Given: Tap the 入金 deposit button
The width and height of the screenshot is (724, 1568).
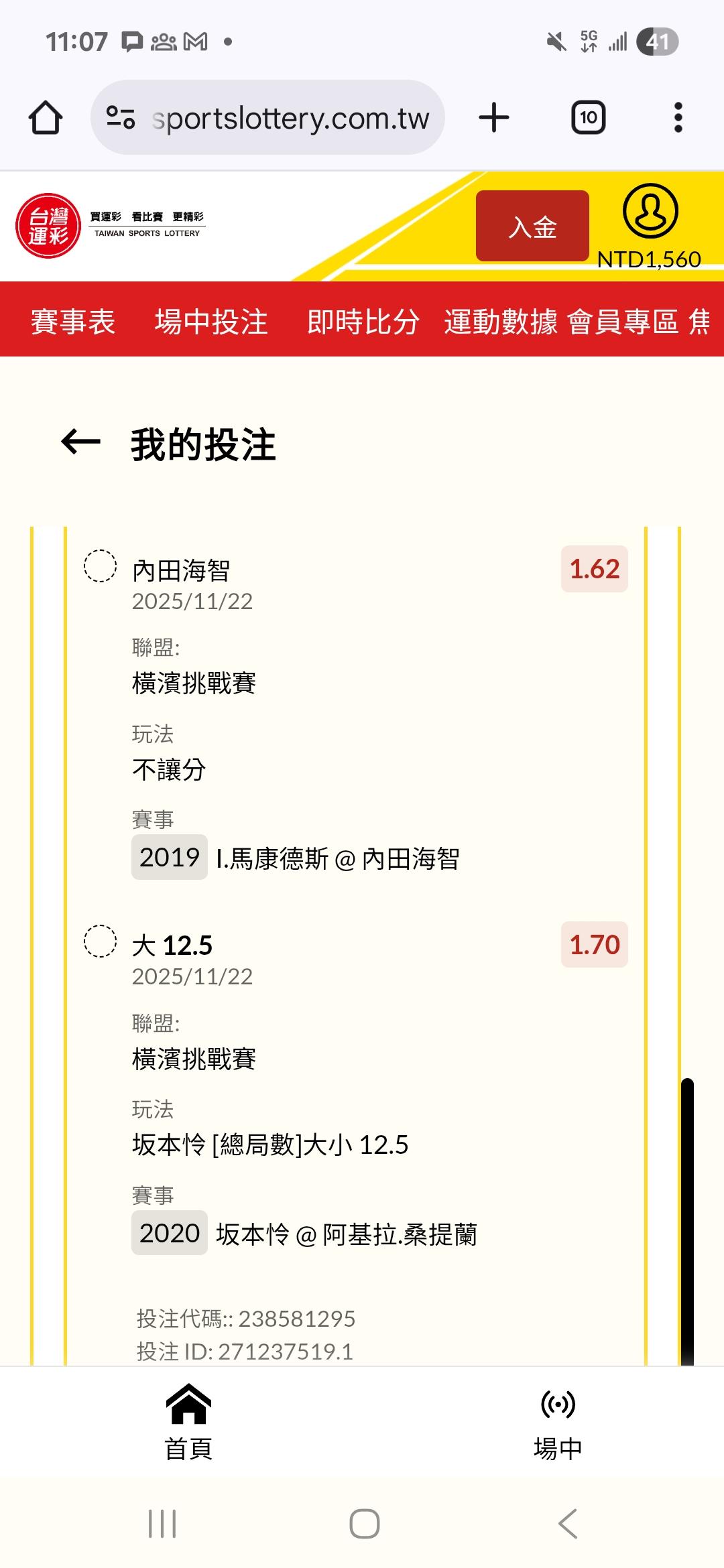Looking at the screenshot, I should coord(532,226).
